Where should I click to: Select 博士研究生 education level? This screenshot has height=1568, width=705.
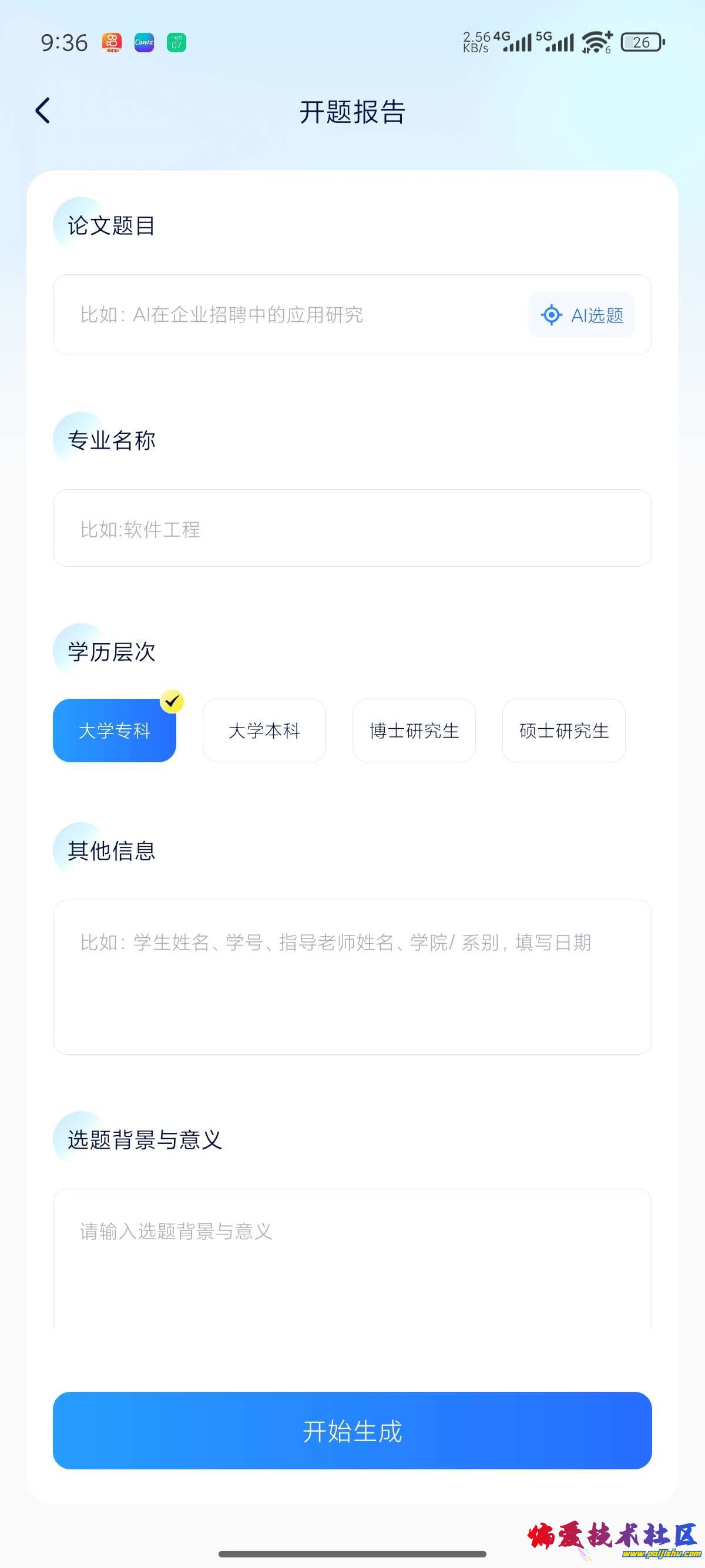(414, 731)
